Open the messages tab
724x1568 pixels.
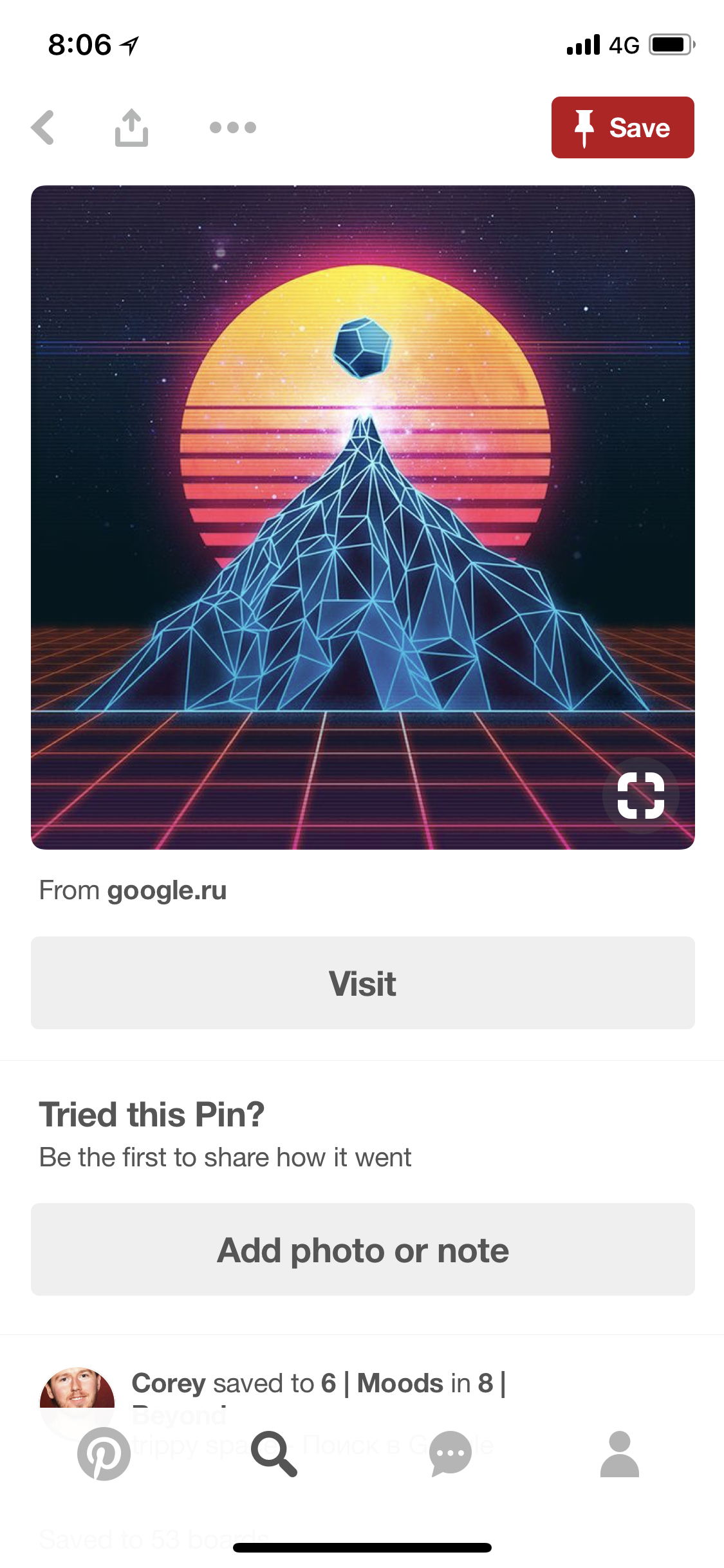[x=450, y=1454]
